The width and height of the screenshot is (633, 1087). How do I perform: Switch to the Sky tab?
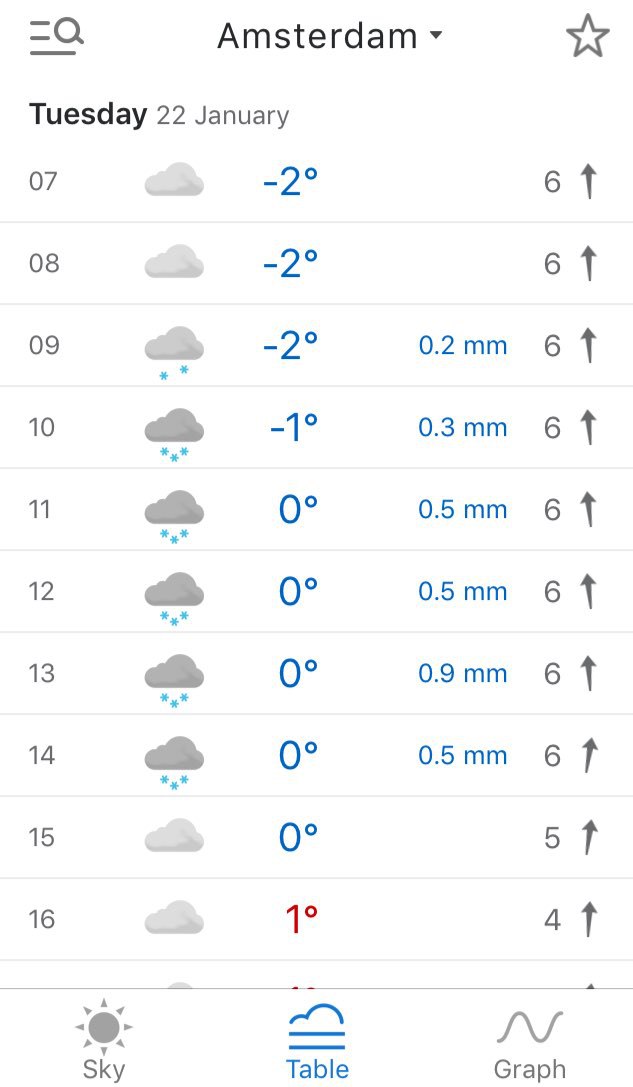click(104, 1040)
